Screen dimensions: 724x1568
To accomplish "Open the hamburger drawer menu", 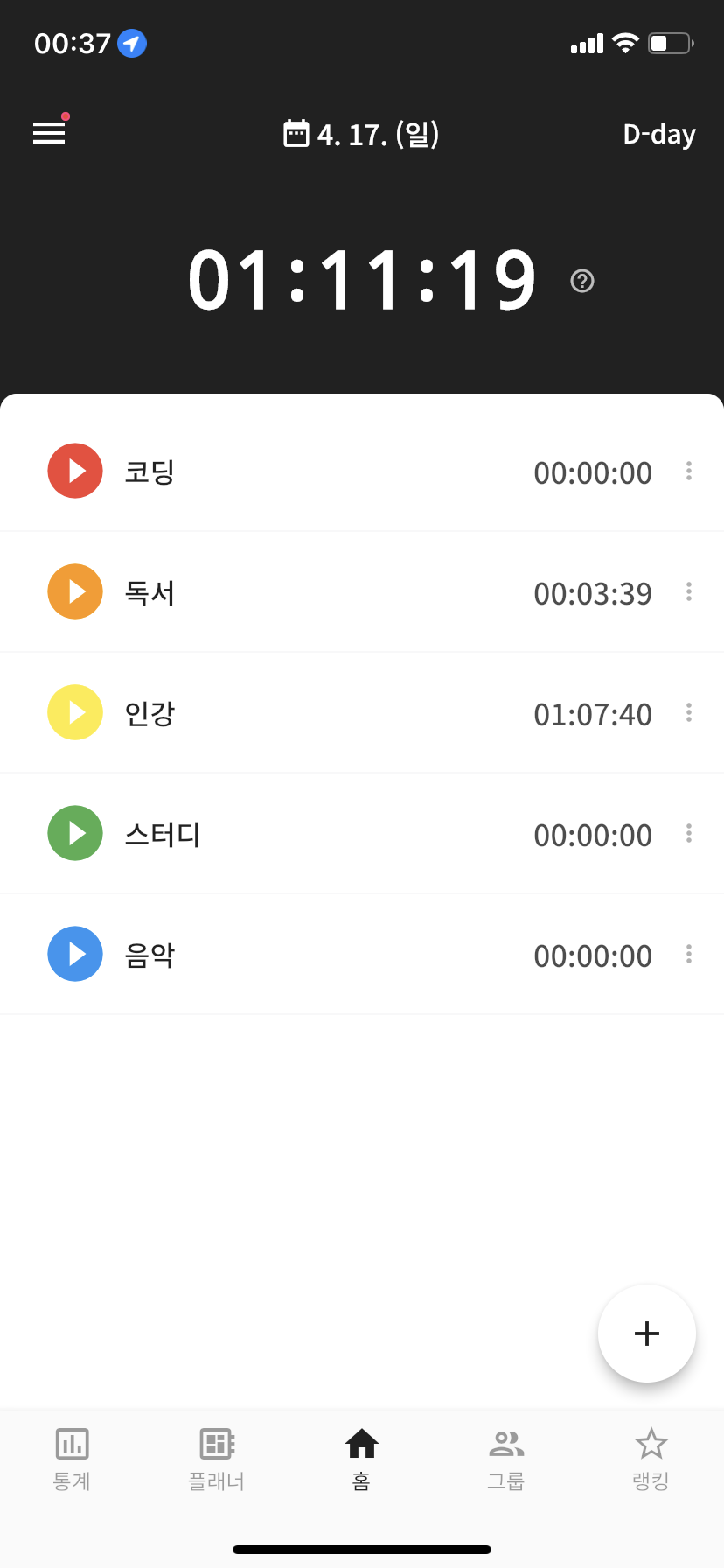I will (x=49, y=133).
